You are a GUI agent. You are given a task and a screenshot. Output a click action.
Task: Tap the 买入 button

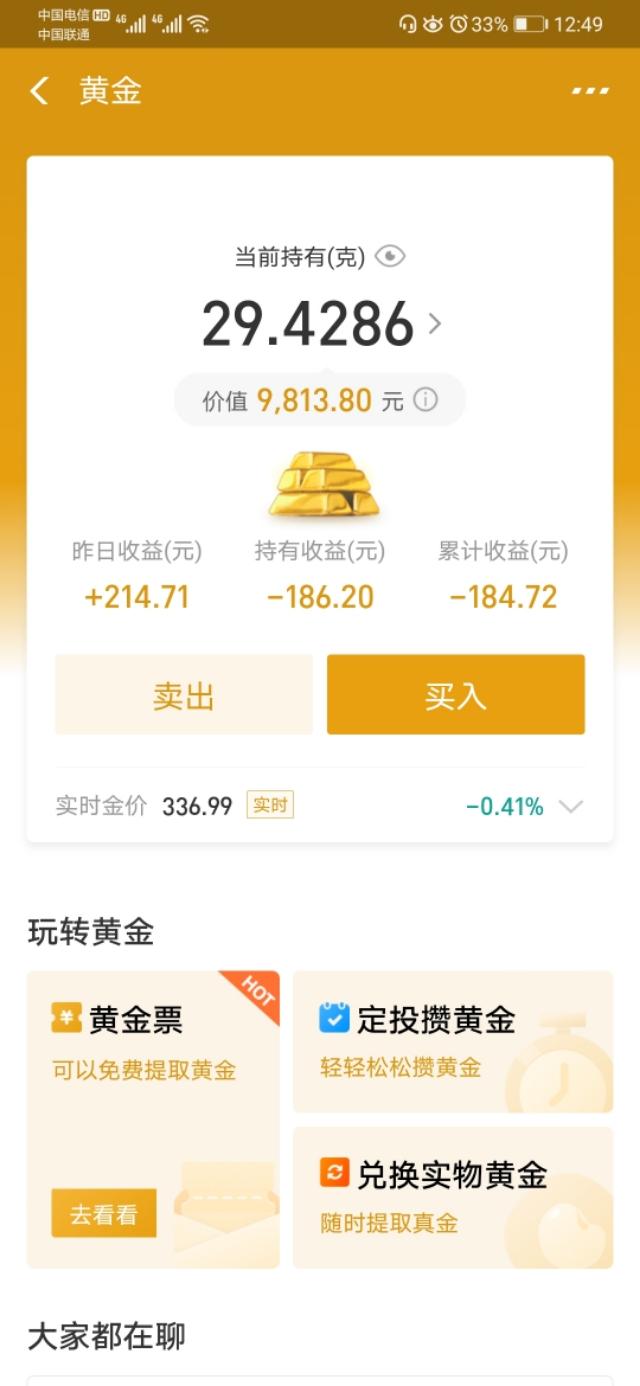[456, 695]
